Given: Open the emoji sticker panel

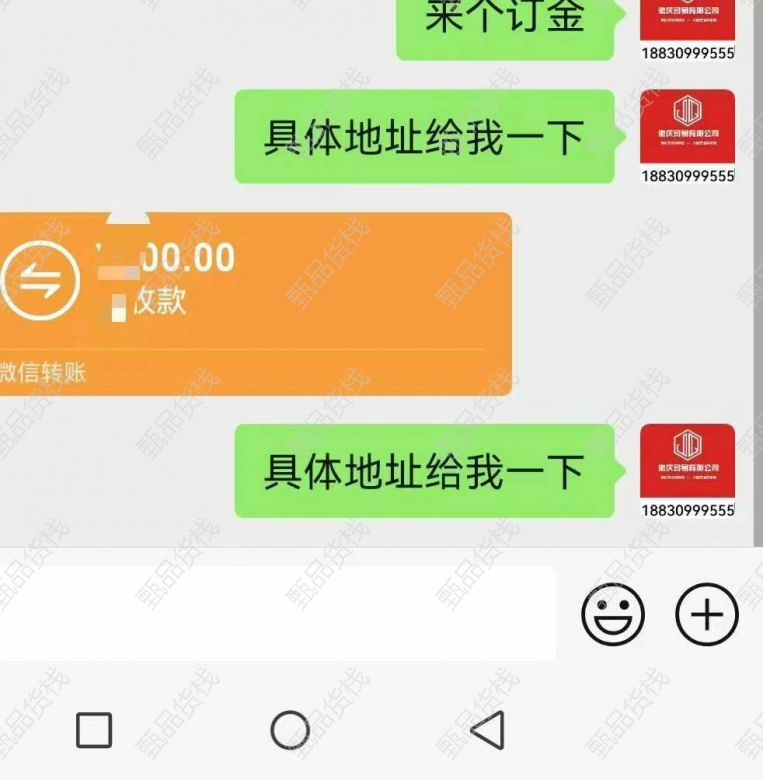Looking at the screenshot, I should point(613,614).
